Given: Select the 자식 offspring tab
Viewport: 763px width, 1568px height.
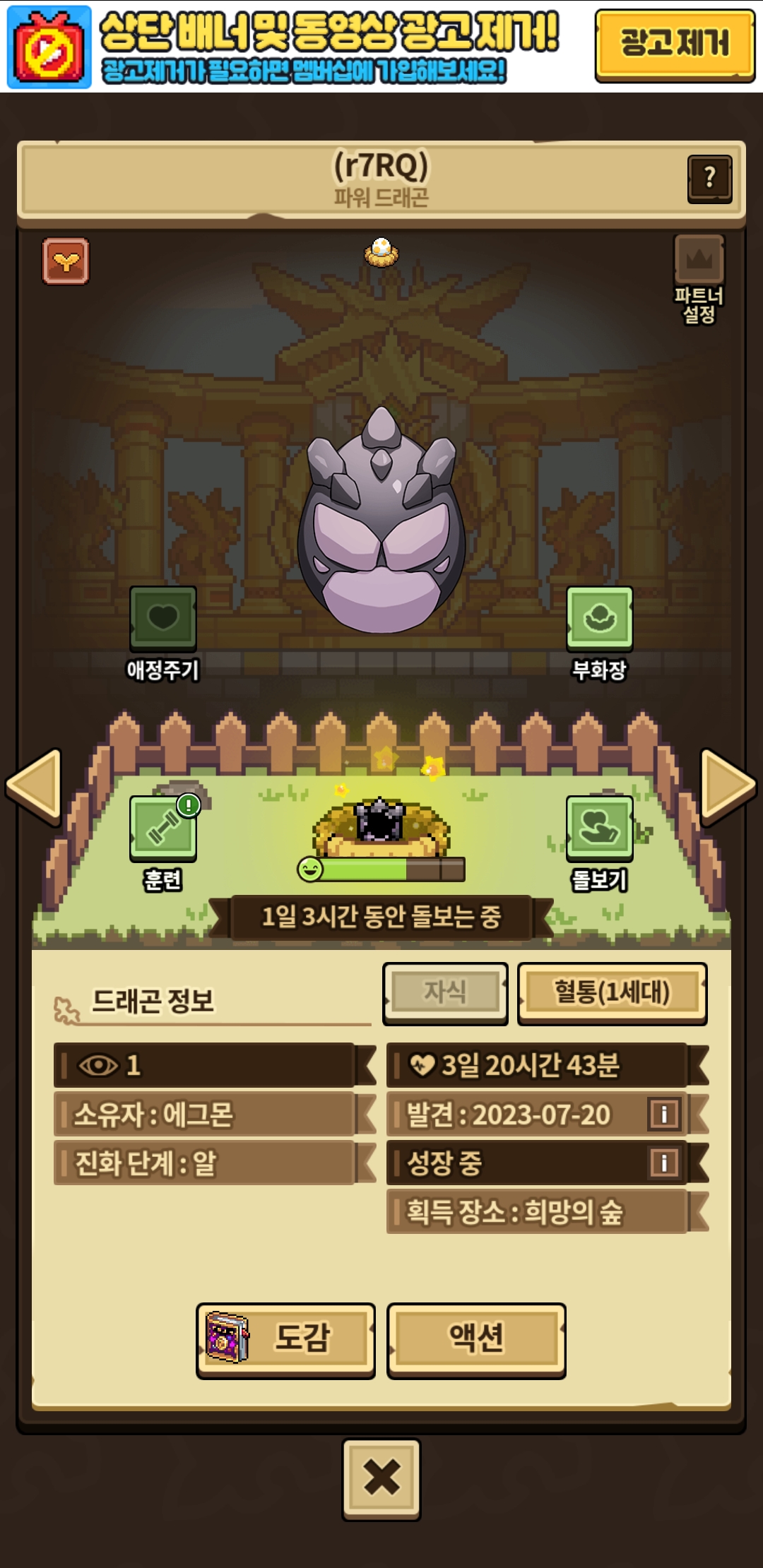Looking at the screenshot, I should 445,992.
